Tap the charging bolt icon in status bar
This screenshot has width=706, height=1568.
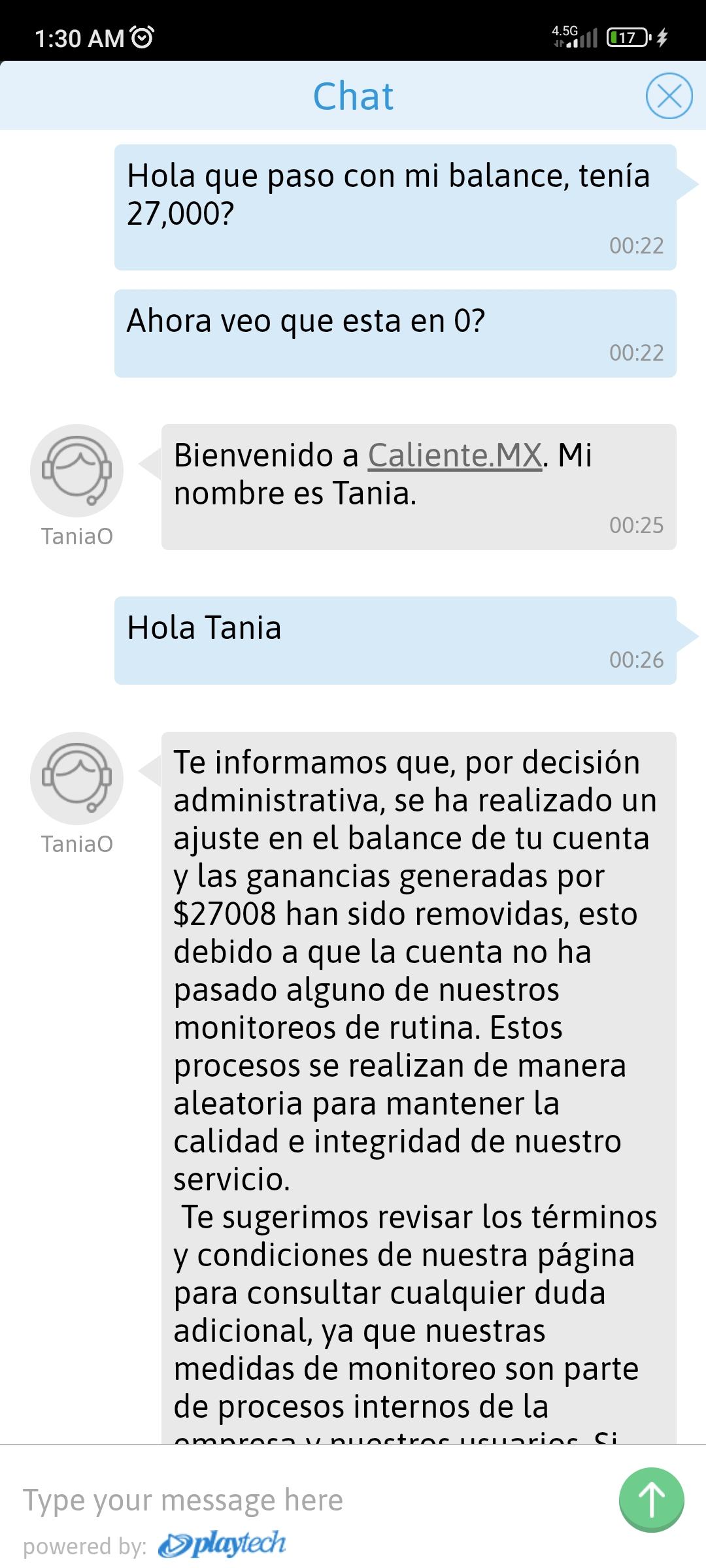(x=662, y=38)
